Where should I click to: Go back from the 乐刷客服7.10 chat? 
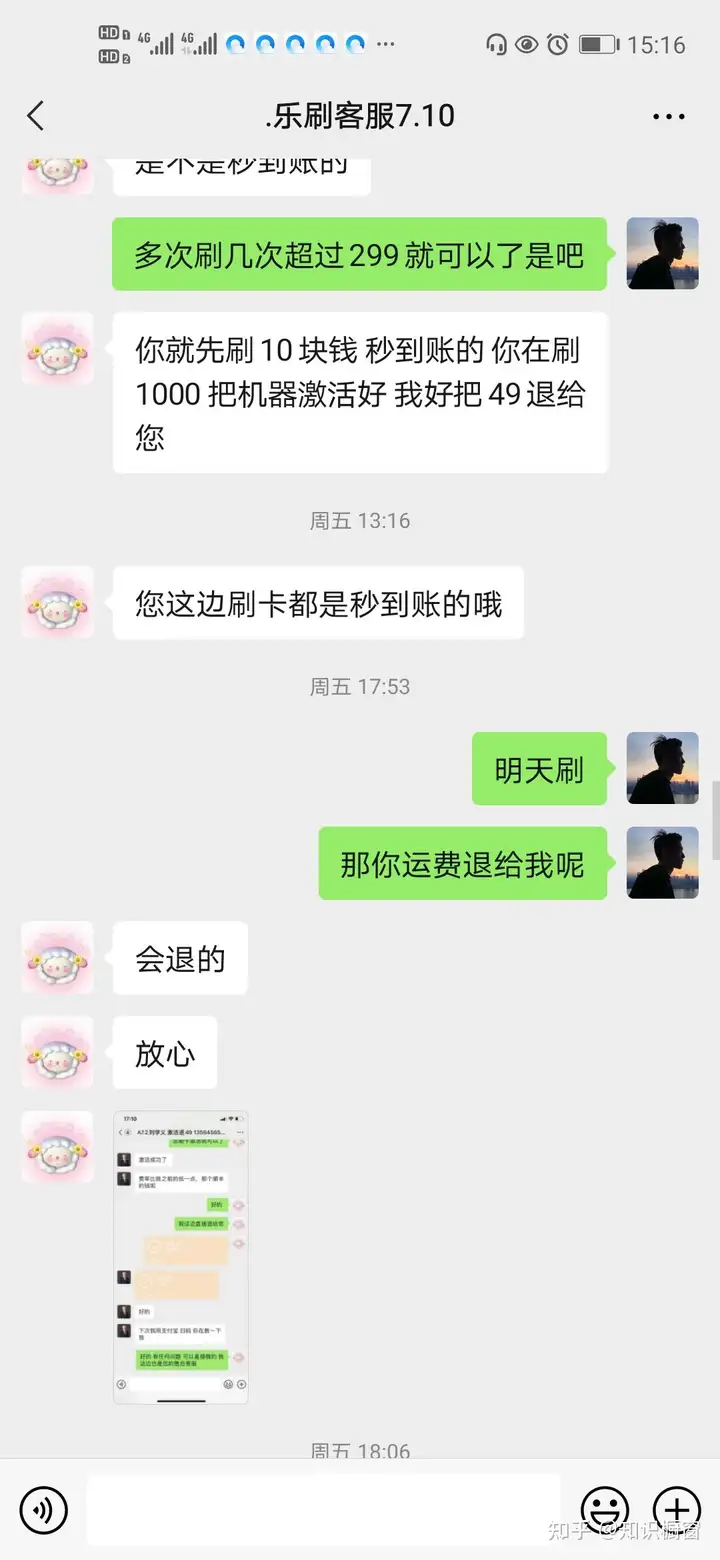click(x=36, y=116)
